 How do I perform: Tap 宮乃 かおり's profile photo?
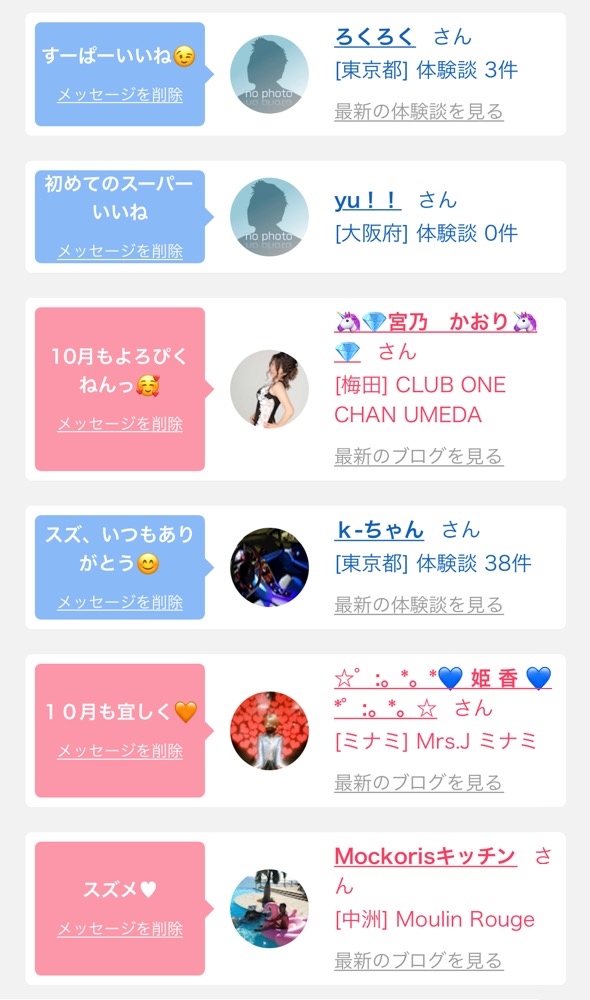(x=269, y=389)
